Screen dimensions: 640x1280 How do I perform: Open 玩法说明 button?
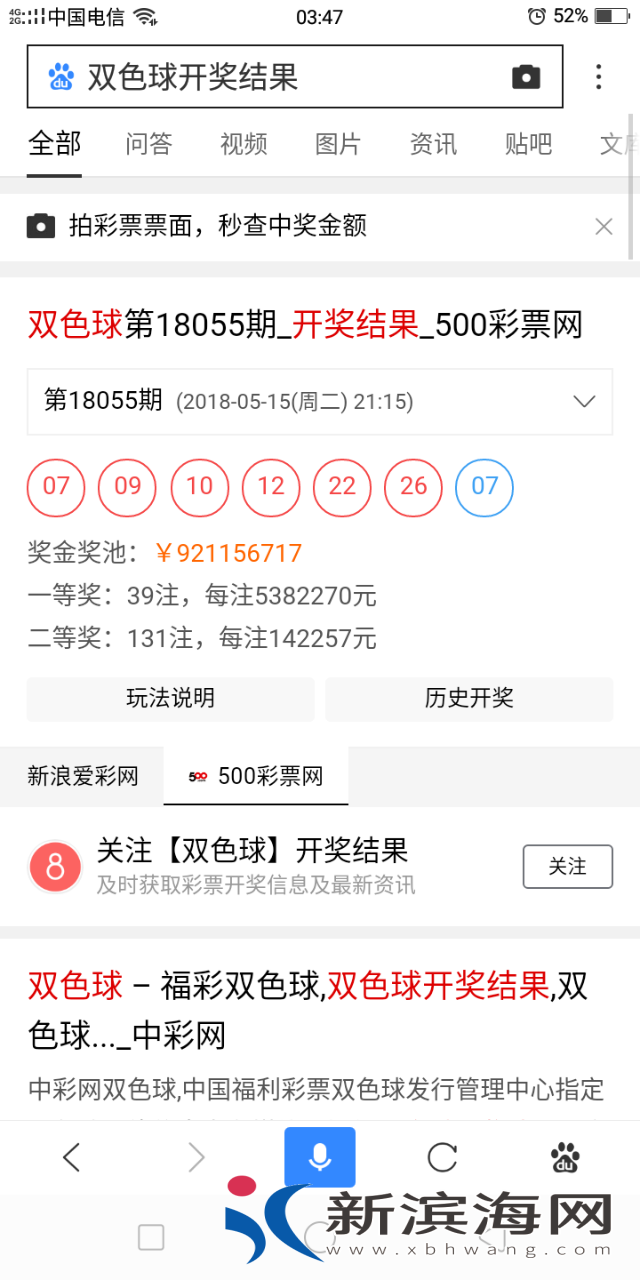click(x=170, y=698)
